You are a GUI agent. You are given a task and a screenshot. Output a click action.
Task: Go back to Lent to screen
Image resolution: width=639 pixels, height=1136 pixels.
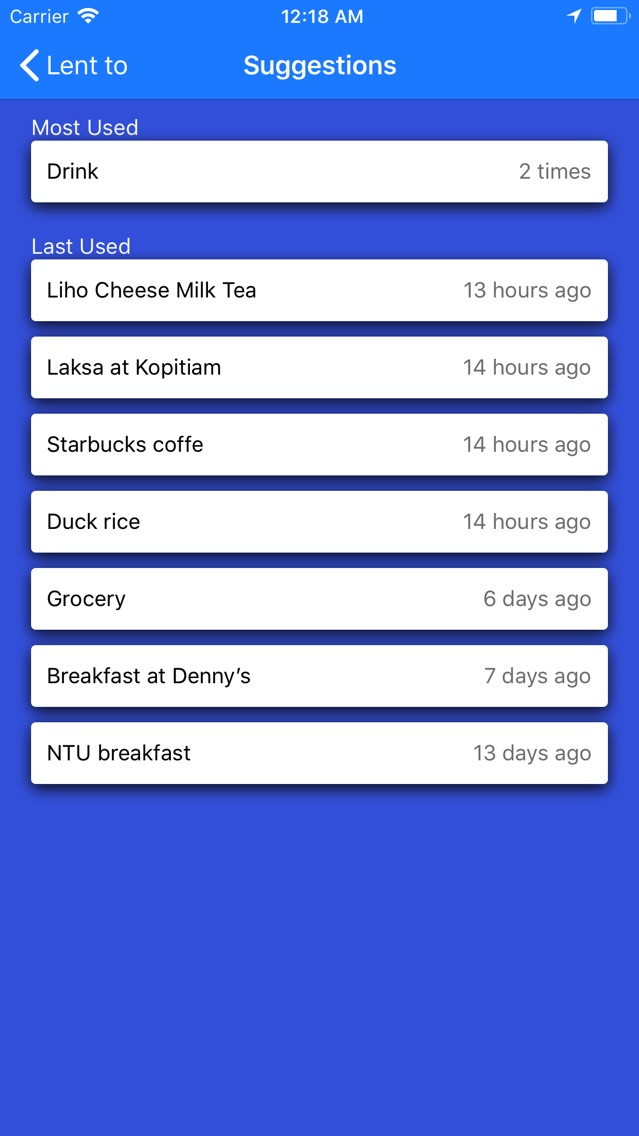click(73, 66)
